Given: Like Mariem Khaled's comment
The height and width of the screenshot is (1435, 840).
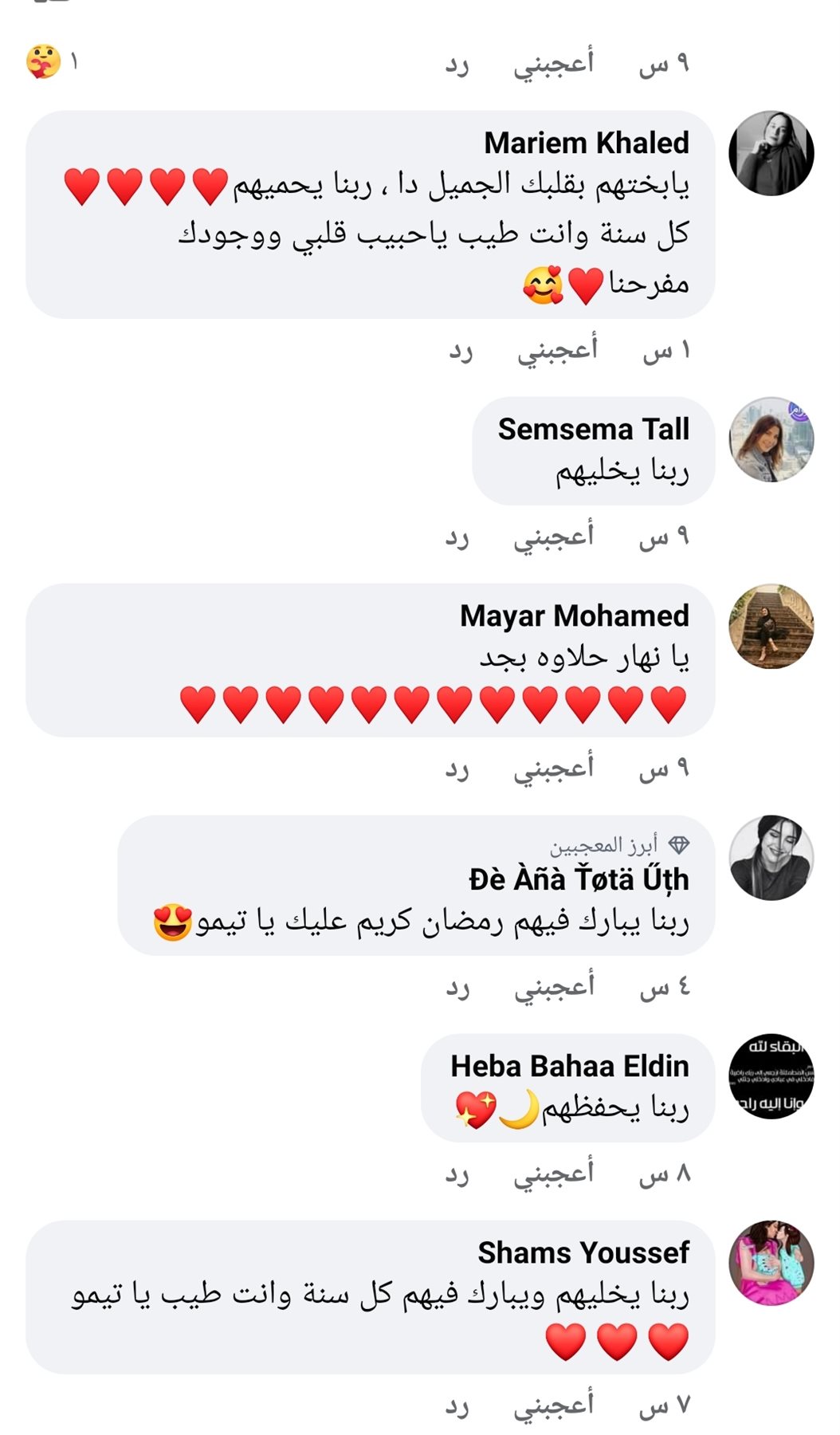Looking at the screenshot, I should pyautogui.click(x=557, y=350).
